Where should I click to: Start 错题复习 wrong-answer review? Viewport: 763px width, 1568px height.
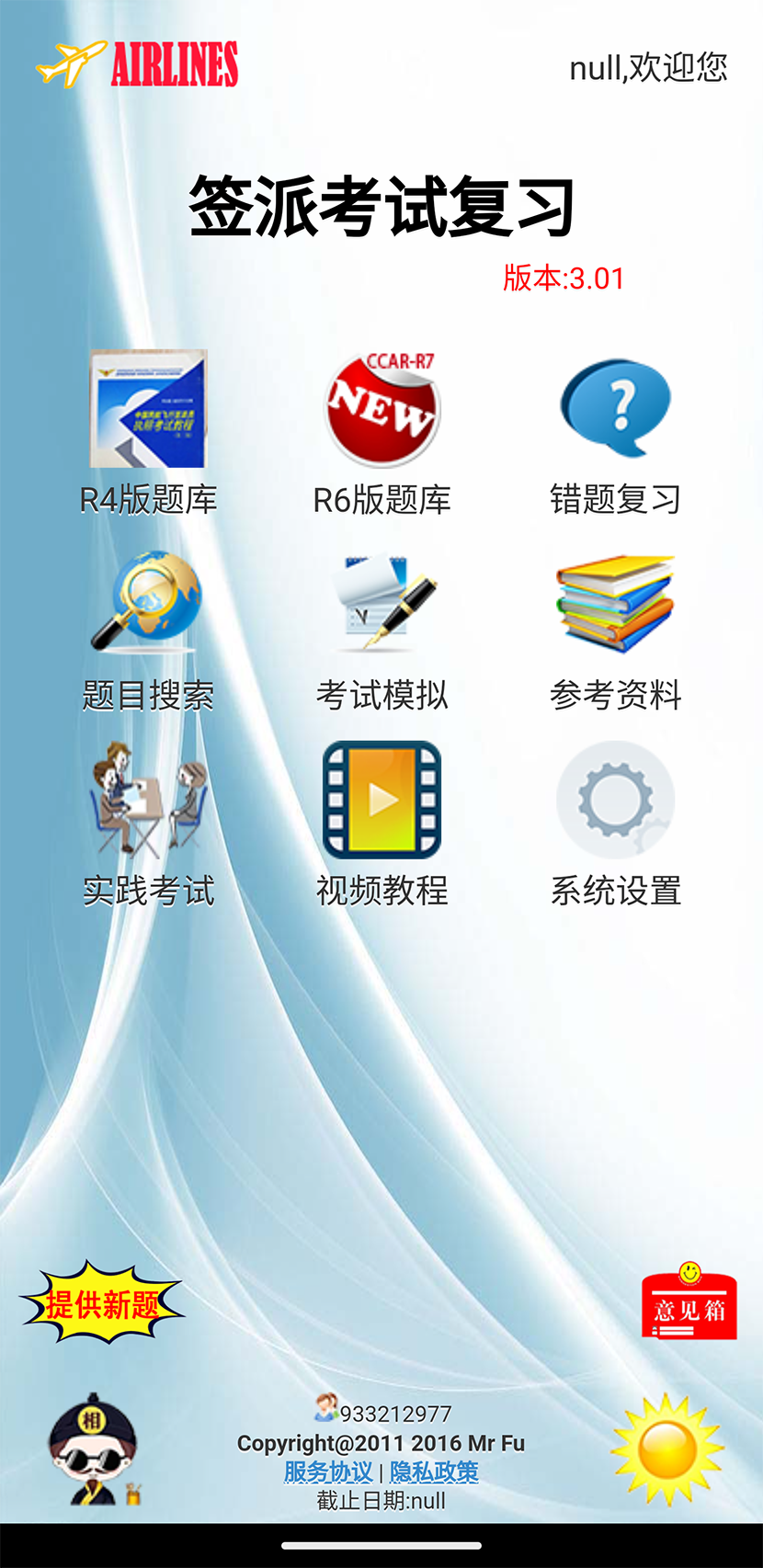(615, 407)
